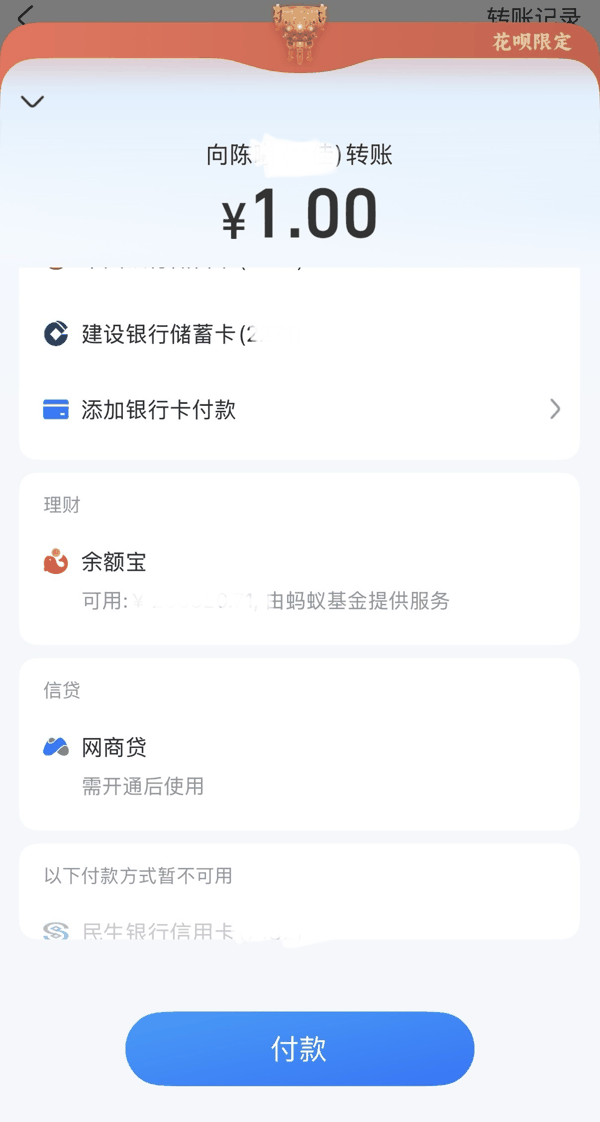The height and width of the screenshot is (1122, 600).
Task: Select 建设银行储蓄卡 as payment method
Action: click(x=299, y=333)
